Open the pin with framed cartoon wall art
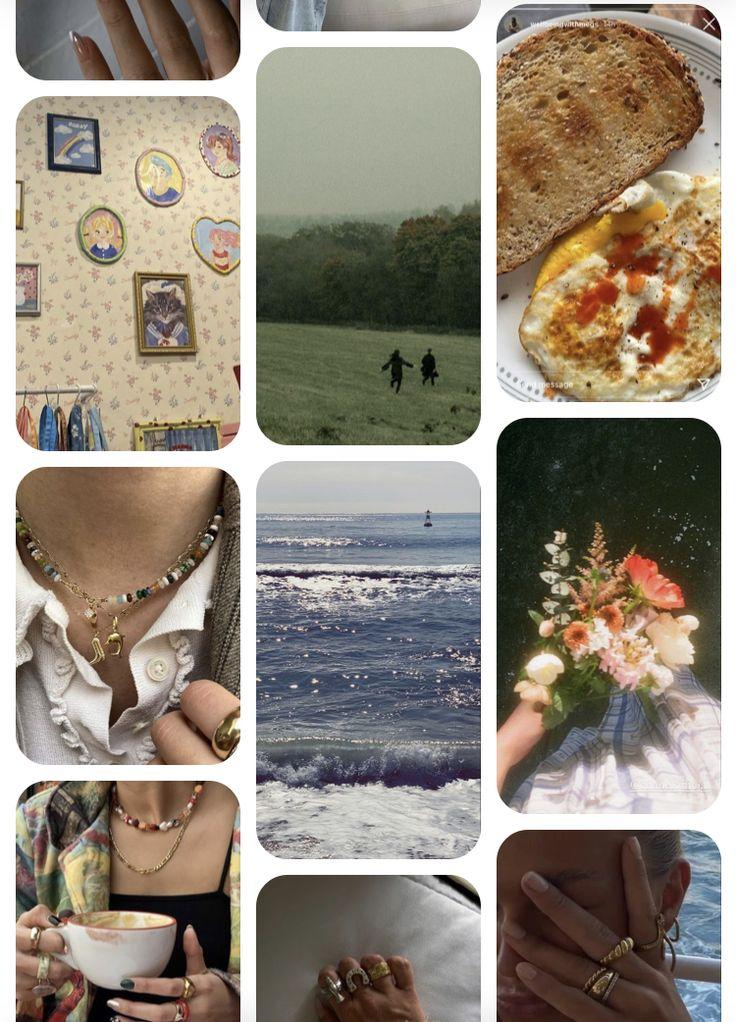The image size is (736, 1022). tap(128, 273)
